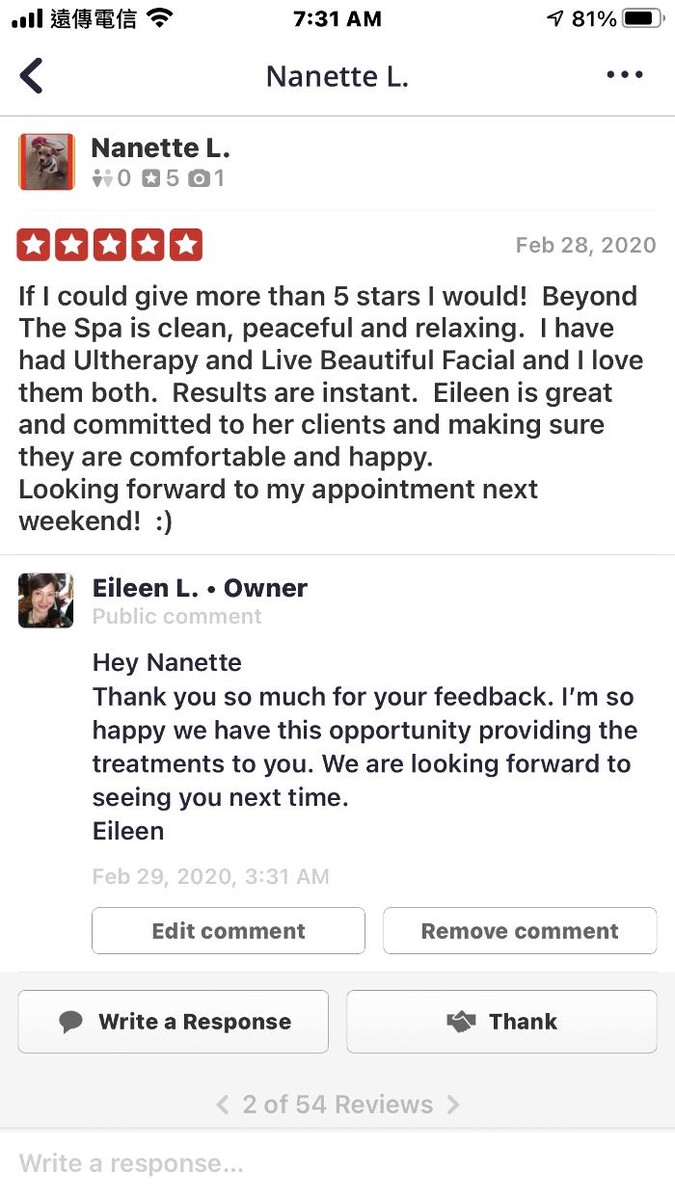The width and height of the screenshot is (675, 1200).
Task: Go to the next review arrow
Action: pos(453,1105)
